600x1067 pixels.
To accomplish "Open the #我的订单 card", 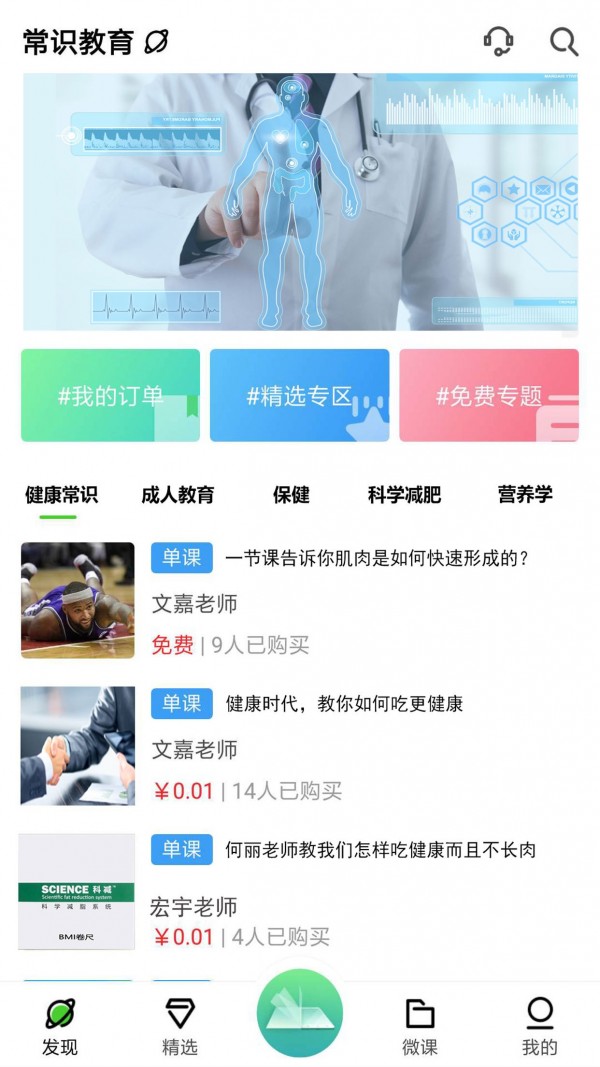I will pyautogui.click(x=110, y=396).
